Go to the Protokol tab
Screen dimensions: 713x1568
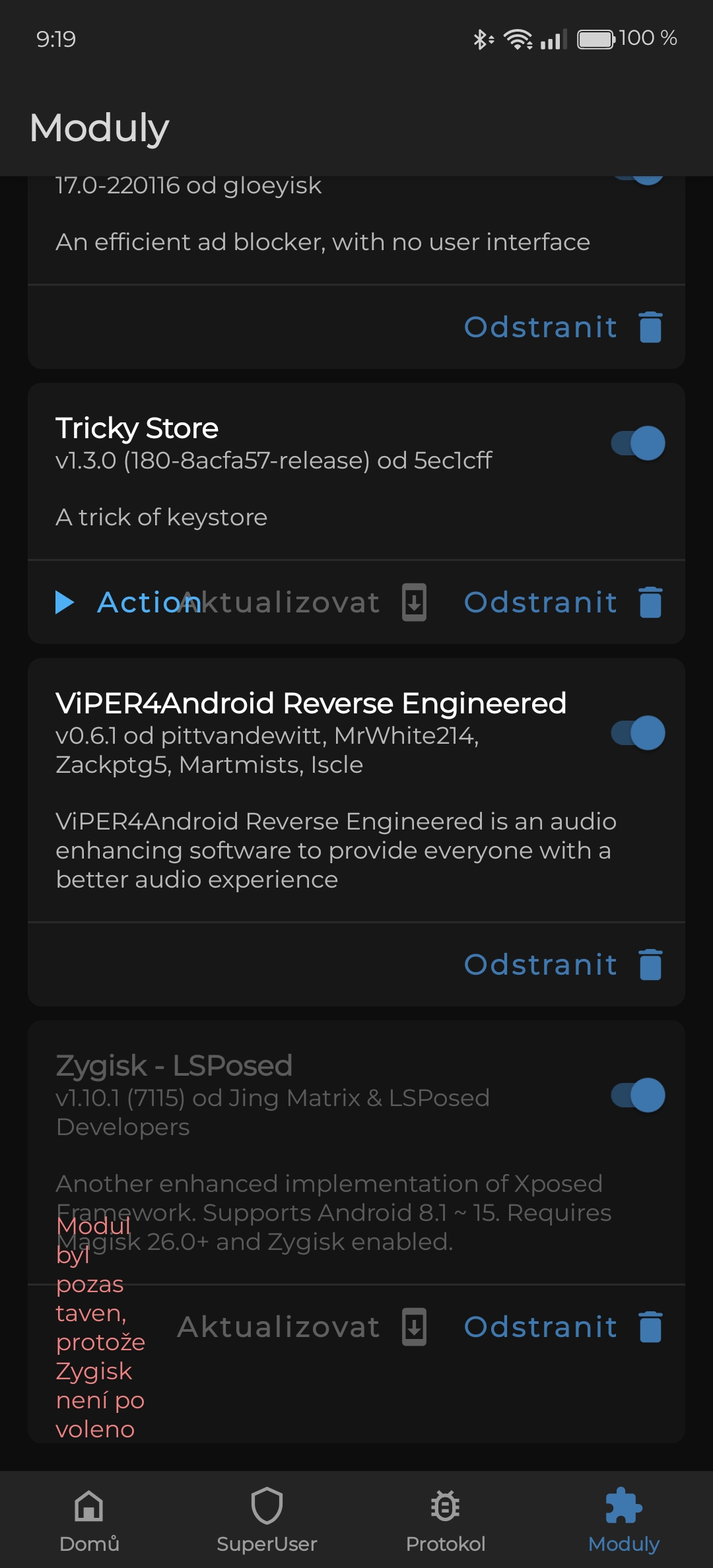pyautogui.click(x=446, y=1519)
